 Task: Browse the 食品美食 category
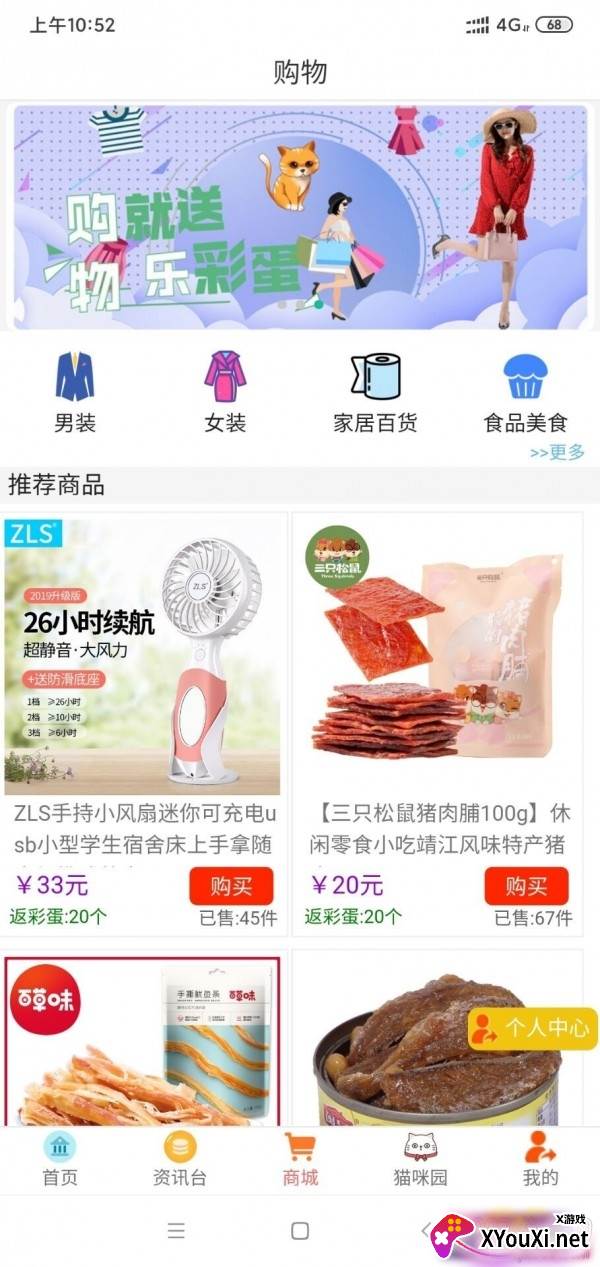pyautogui.click(x=525, y=393)
